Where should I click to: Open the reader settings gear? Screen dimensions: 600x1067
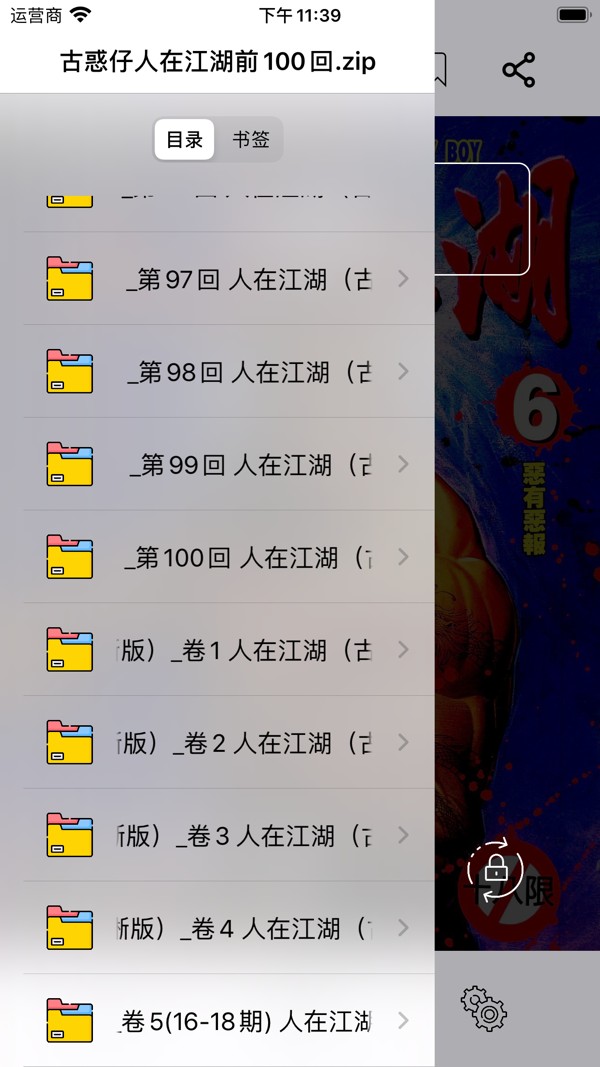(484, 1008)
